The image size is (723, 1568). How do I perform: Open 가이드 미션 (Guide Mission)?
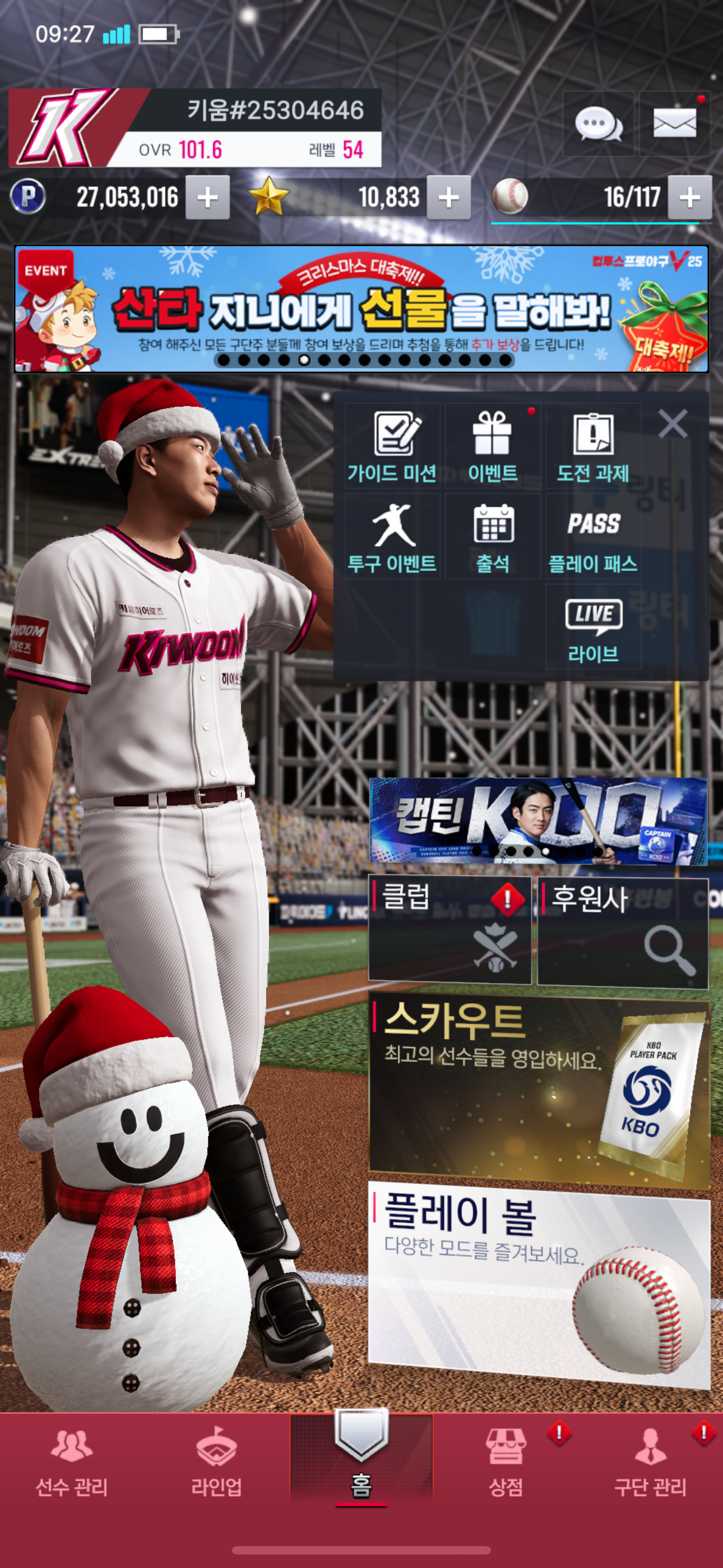click(392, 446)
